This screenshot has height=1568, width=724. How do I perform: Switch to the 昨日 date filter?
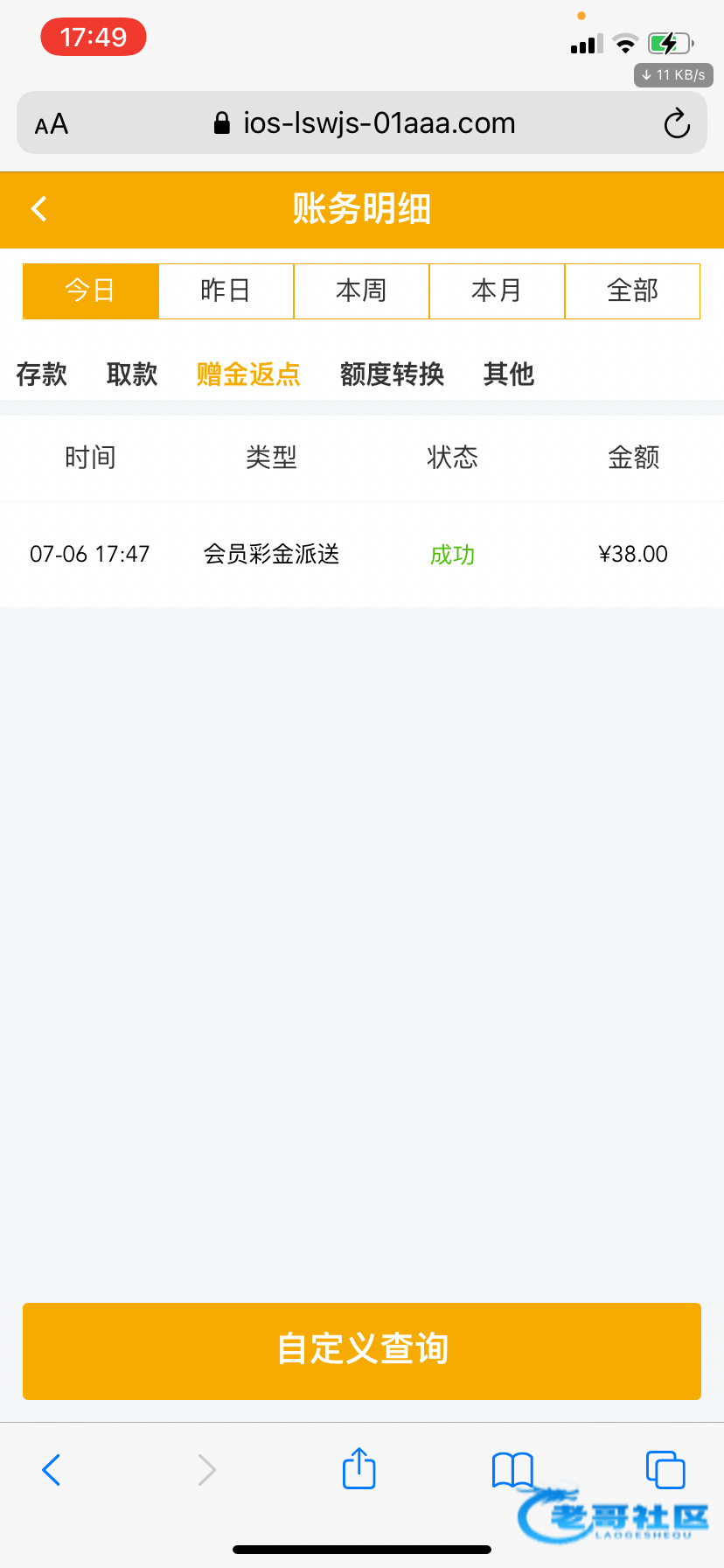point(226,290)
